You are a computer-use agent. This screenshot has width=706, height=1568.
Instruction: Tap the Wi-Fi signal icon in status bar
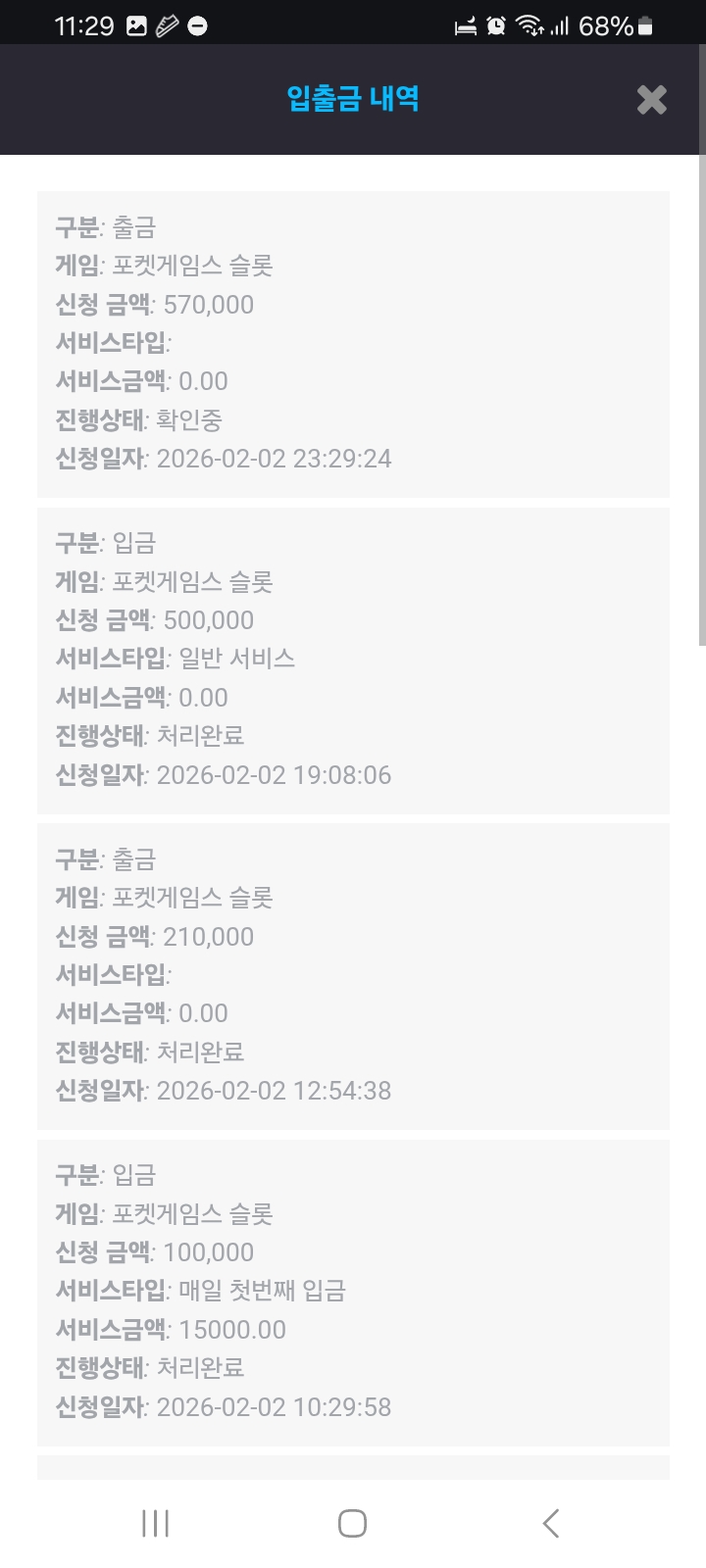click(x=530, y=25)
